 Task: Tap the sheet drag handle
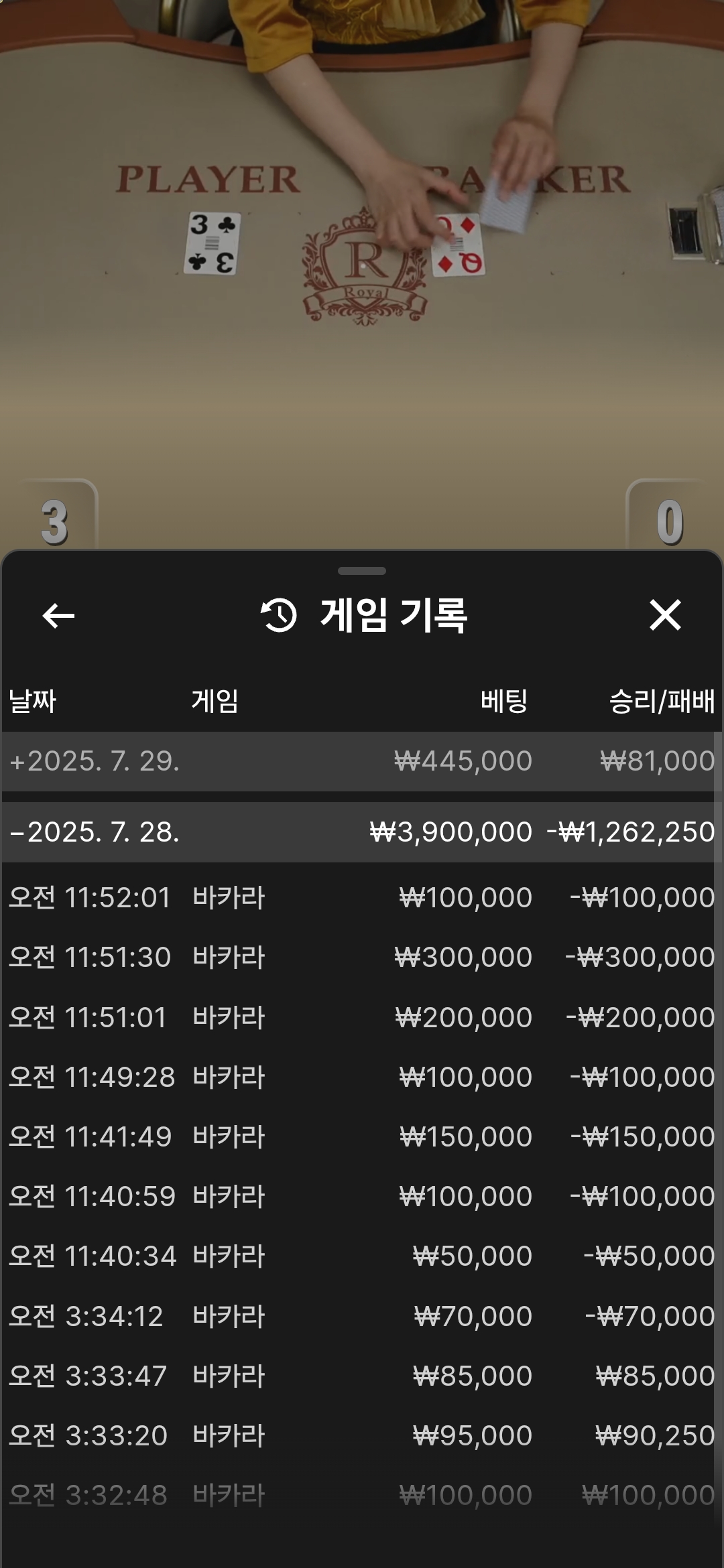pos(362,571)
